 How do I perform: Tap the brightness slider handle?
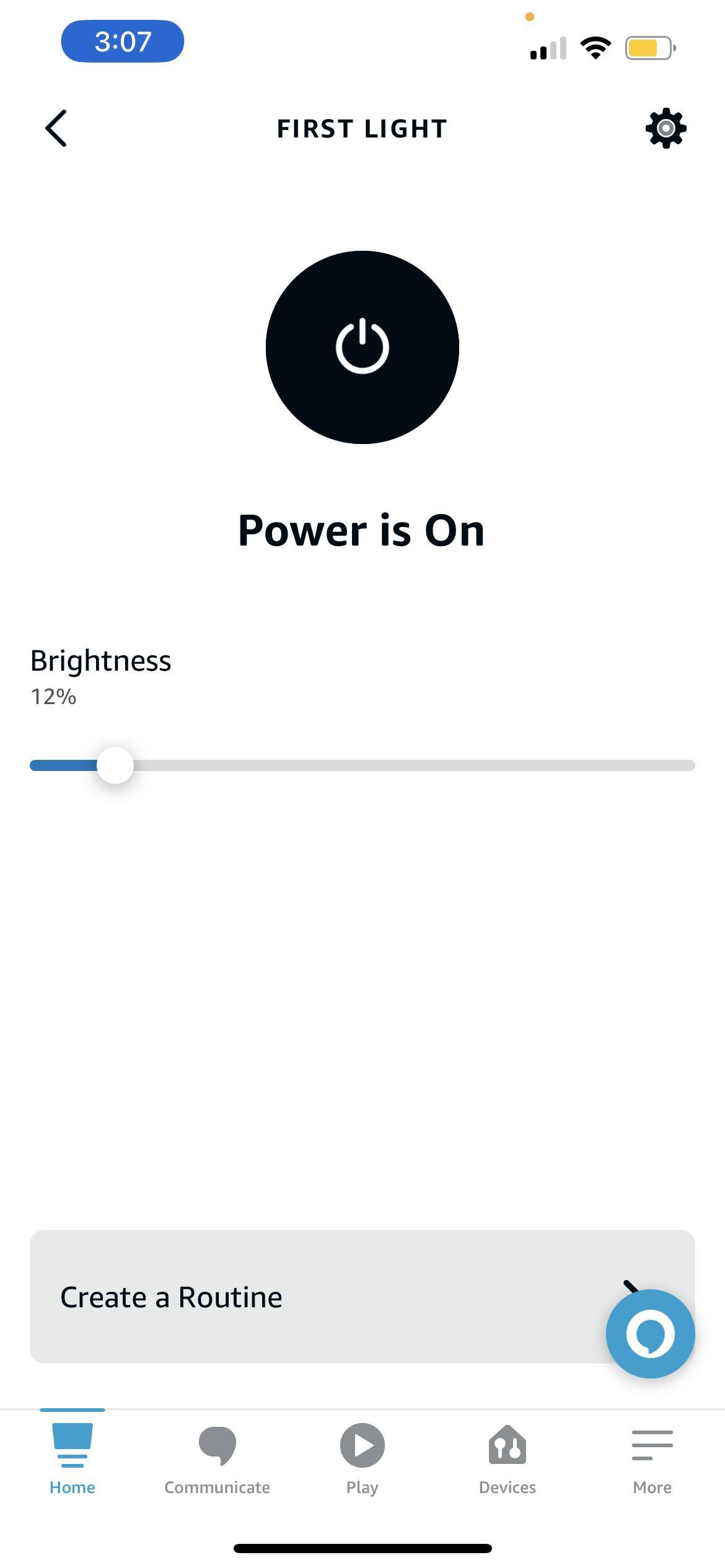click(115, 765)
